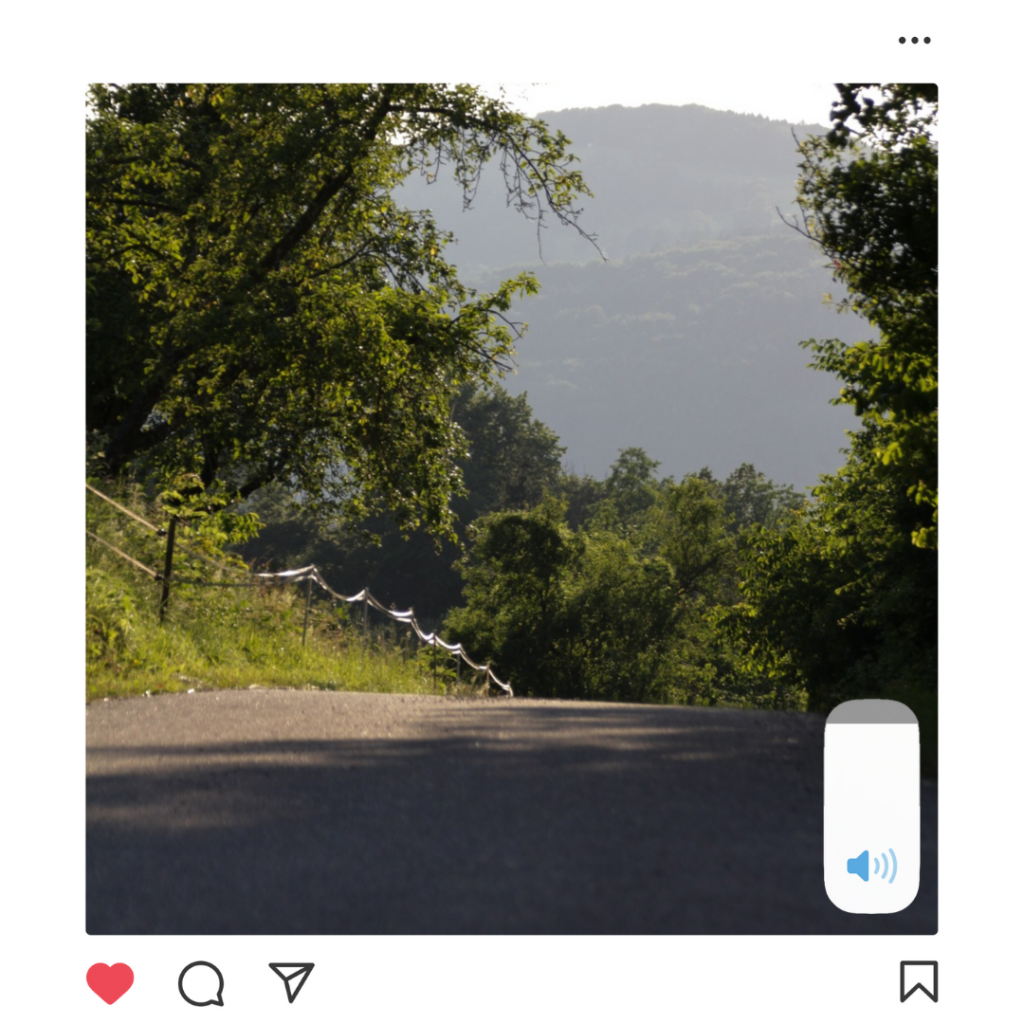Unlike the post with the red heart

tap(110, 982)
